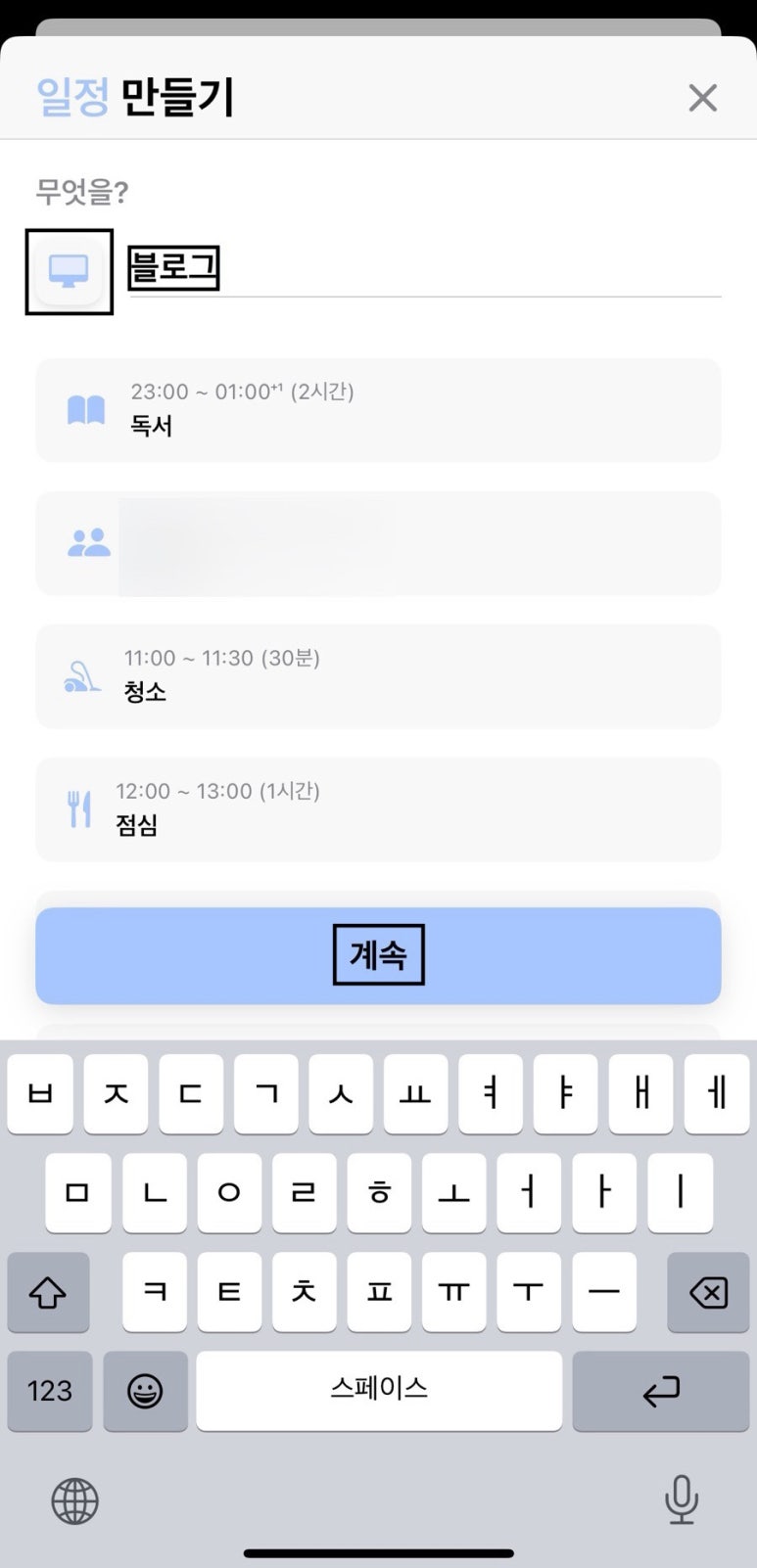757x1568 pixels.
Task: Hit the backspace key on the keyboard
Action: [708, 1293]
